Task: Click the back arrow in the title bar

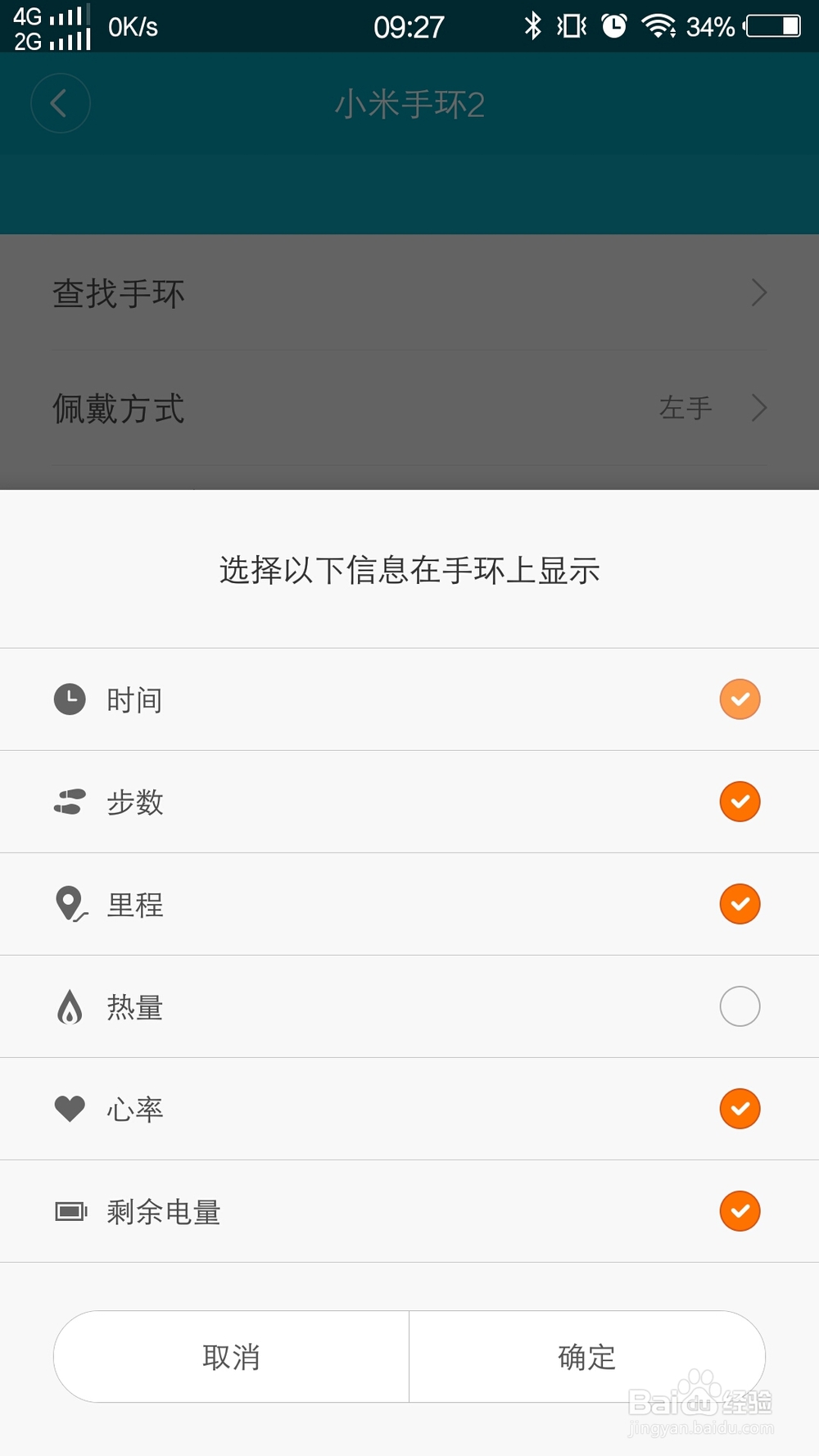Action: point(60,103)
